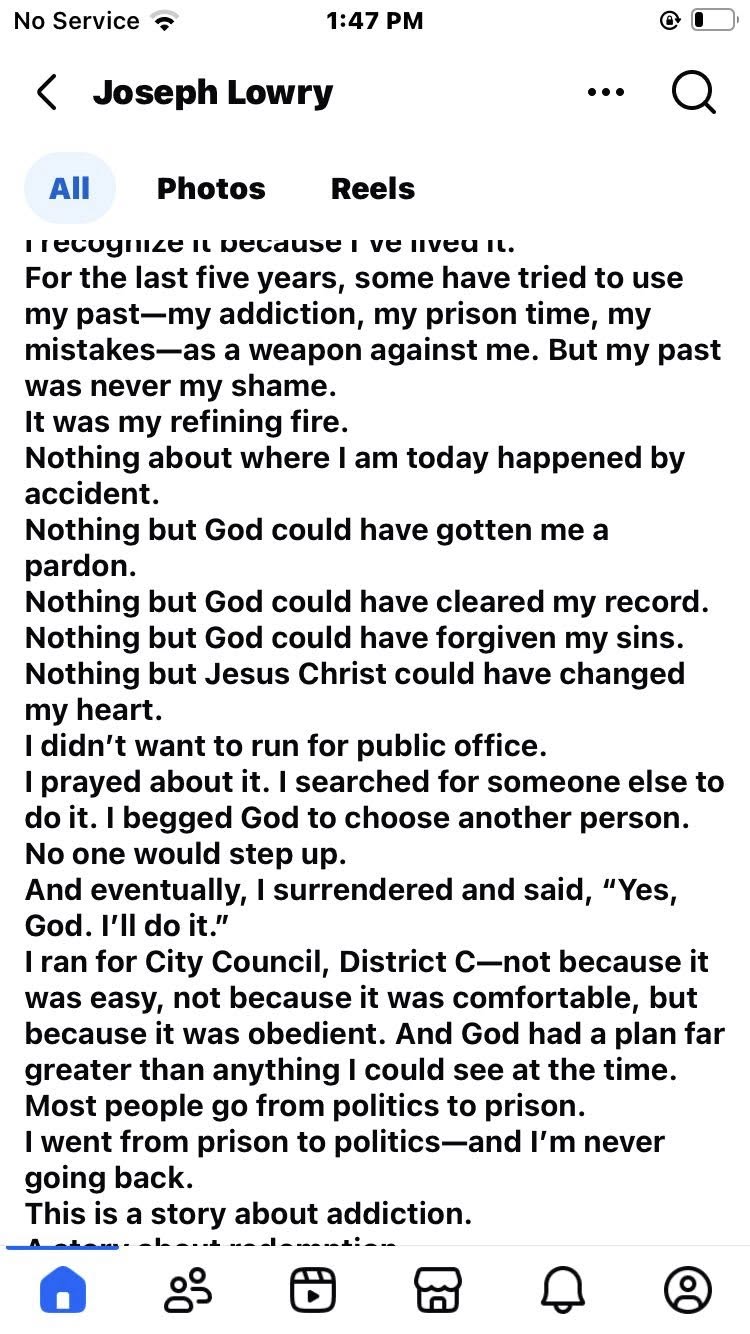Go to the Home feed
The width and height of the screenshot is (750, 1334).
63,1290
